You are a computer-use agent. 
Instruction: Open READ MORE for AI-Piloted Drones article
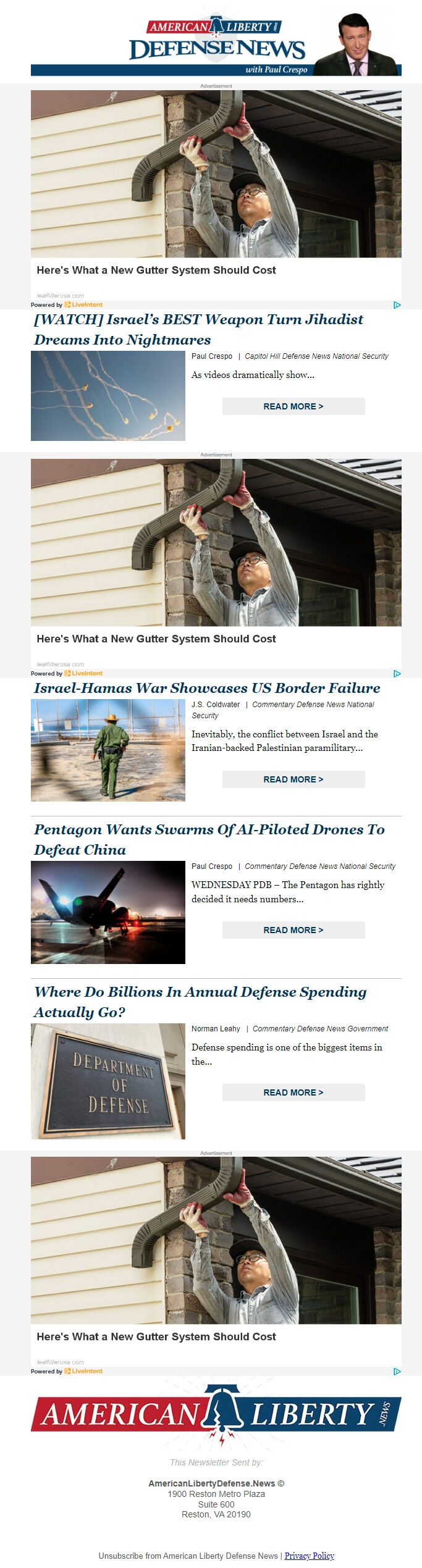click(293, 930)
